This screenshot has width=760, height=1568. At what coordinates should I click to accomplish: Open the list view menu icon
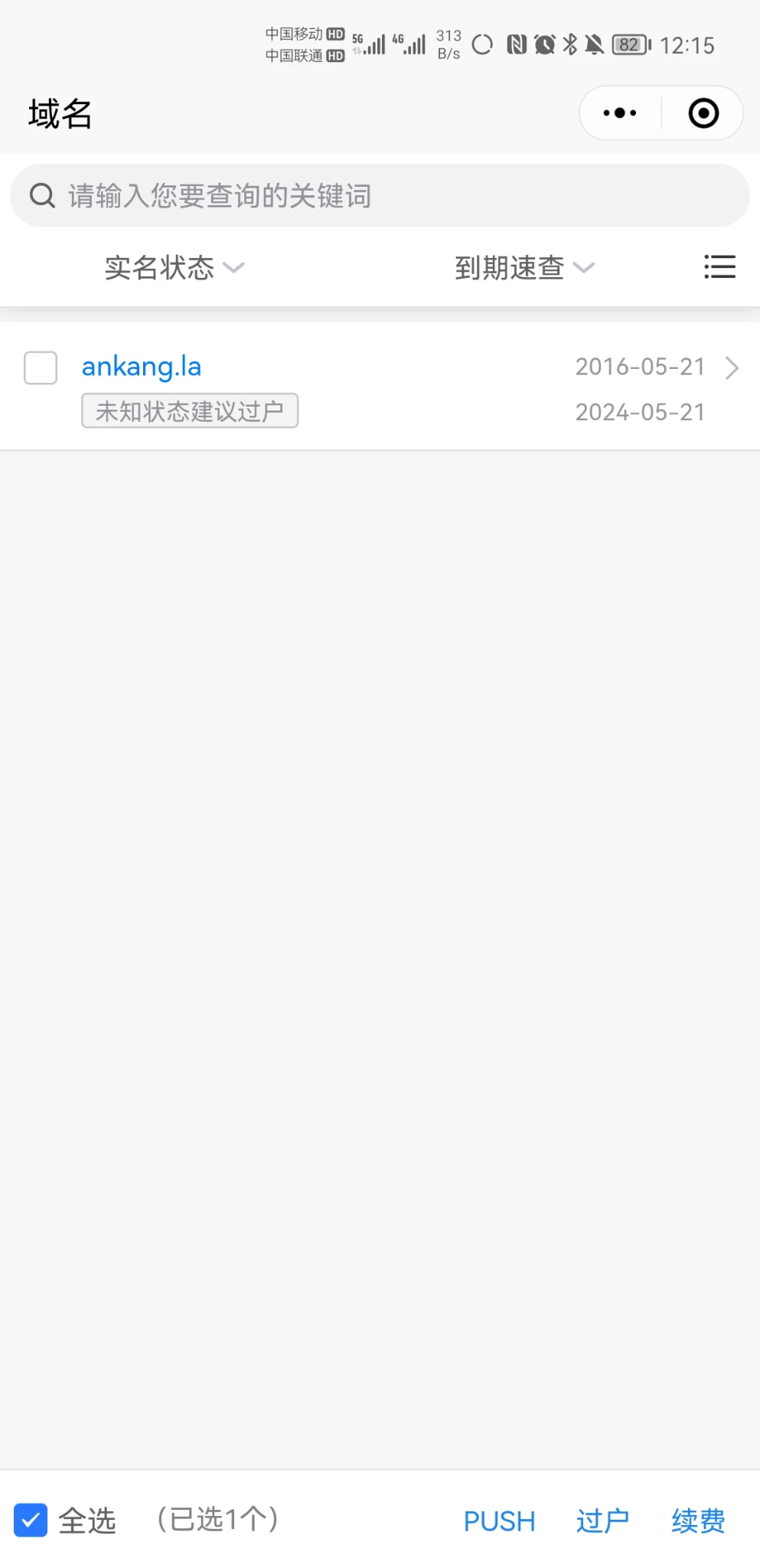click(719, 267)
